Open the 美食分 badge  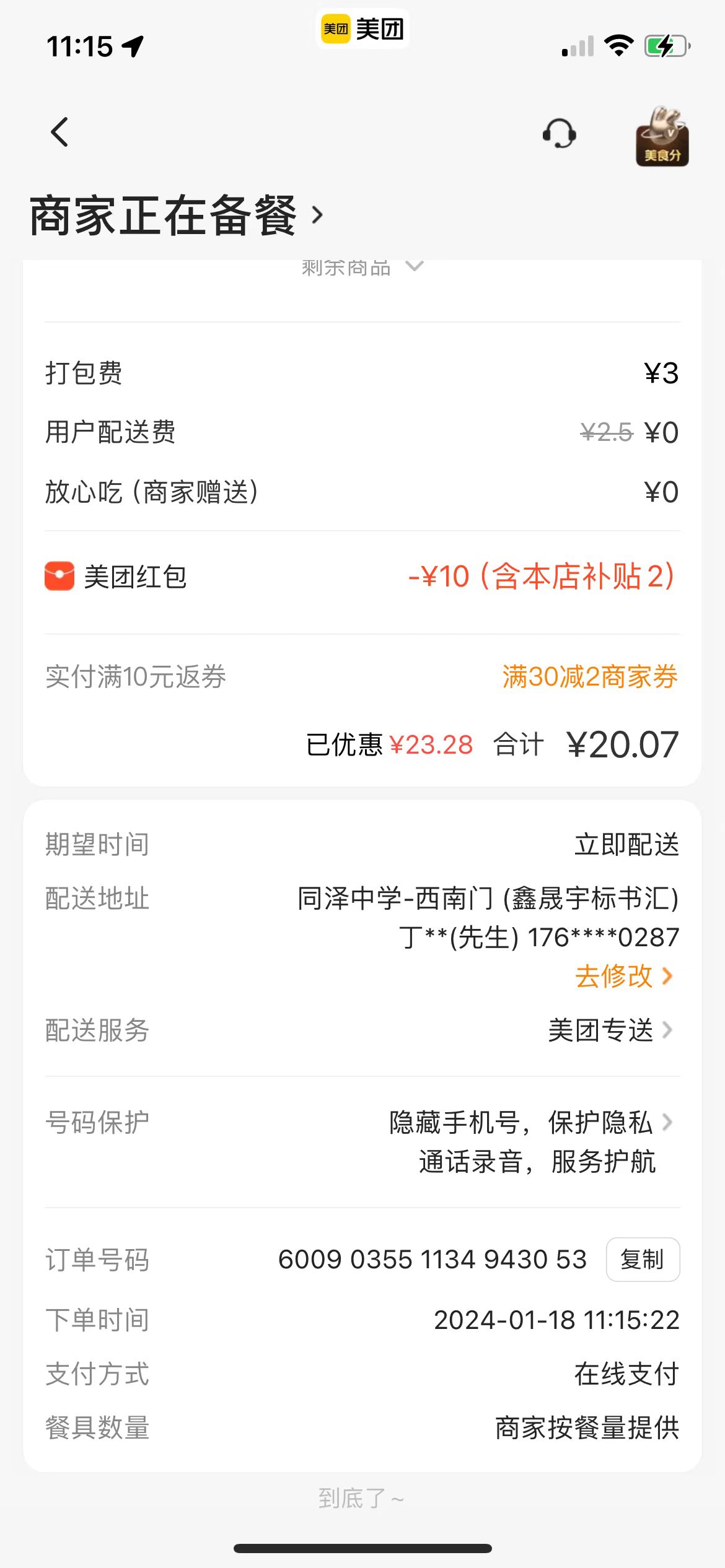coord(662,136)
